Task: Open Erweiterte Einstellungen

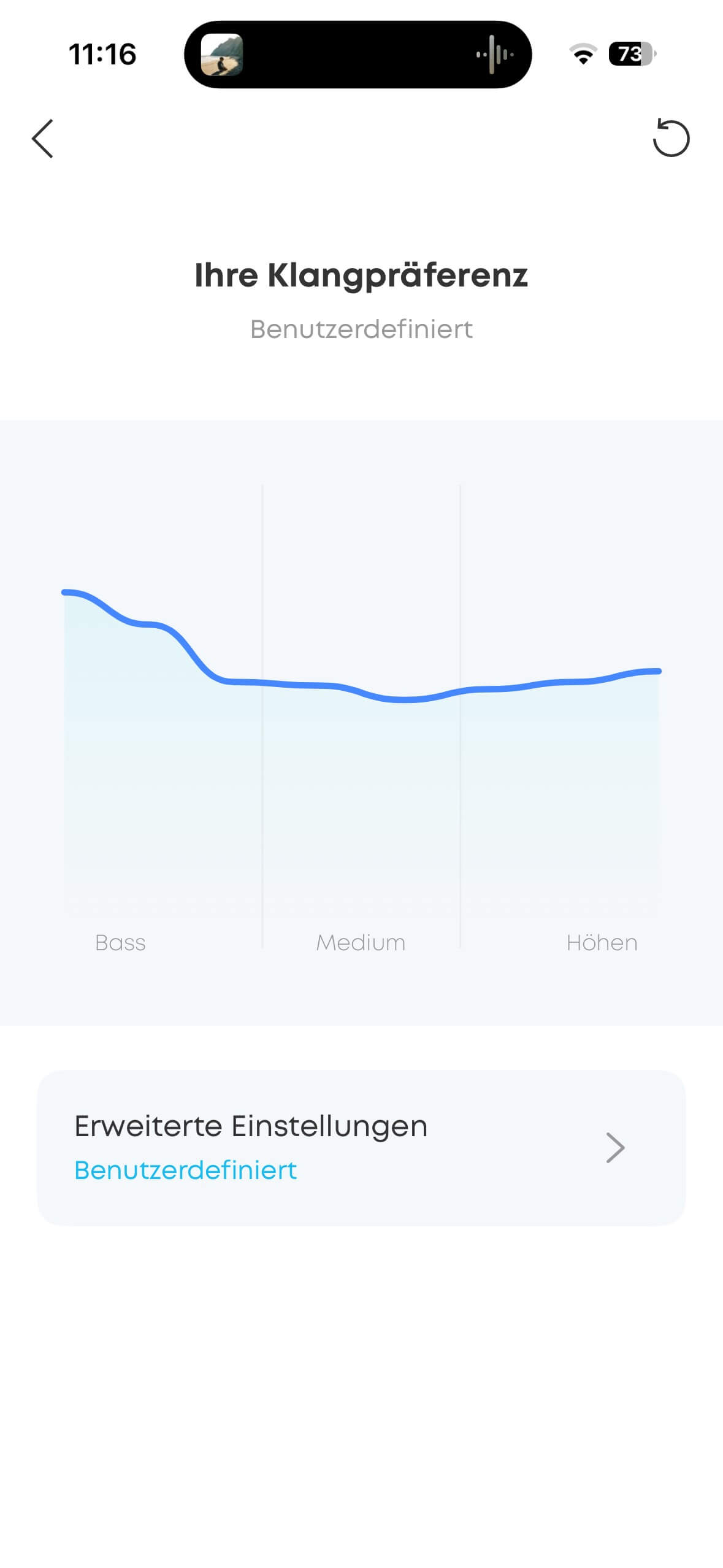Action: click(x=361, y=1147)
